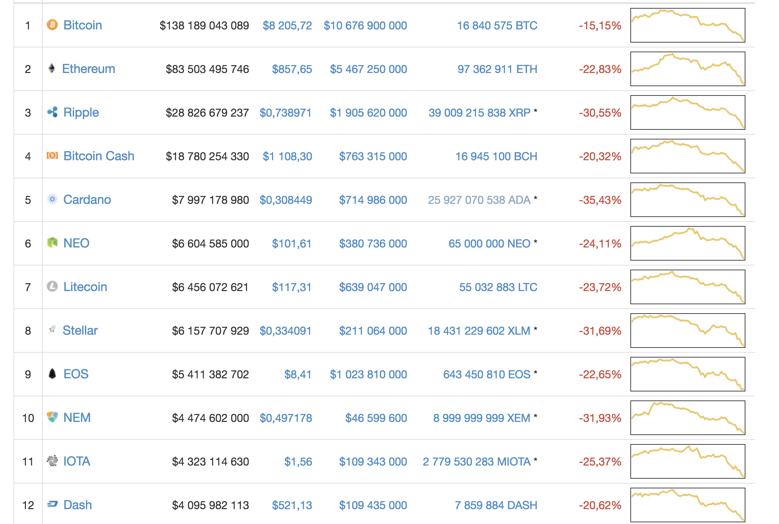Tap Bitcoin's $8 205,72 price link
This screenshot has height=524, width=779.
(x=287, y=25)
